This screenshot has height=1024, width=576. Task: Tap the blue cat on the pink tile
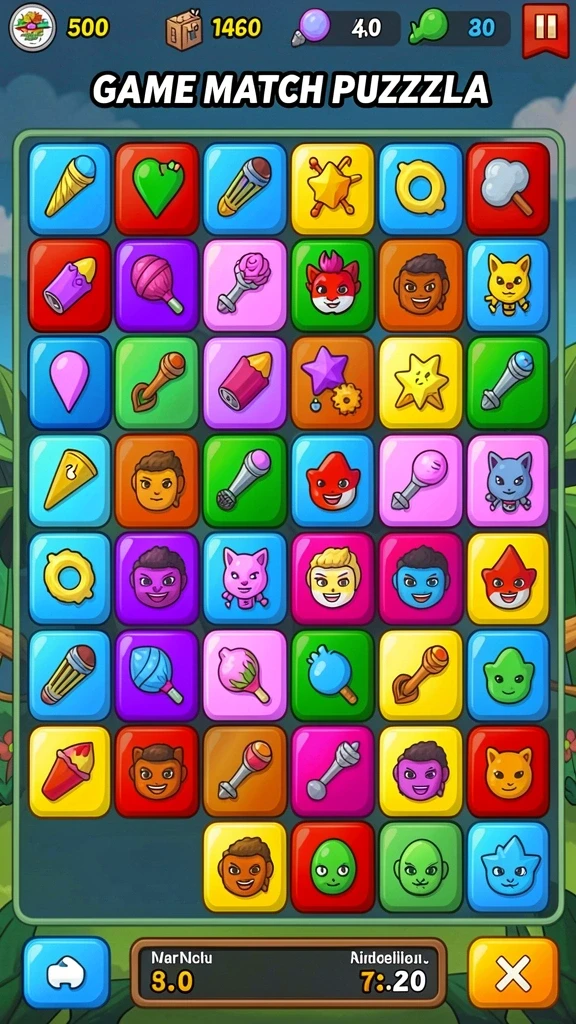pos(508,481)
